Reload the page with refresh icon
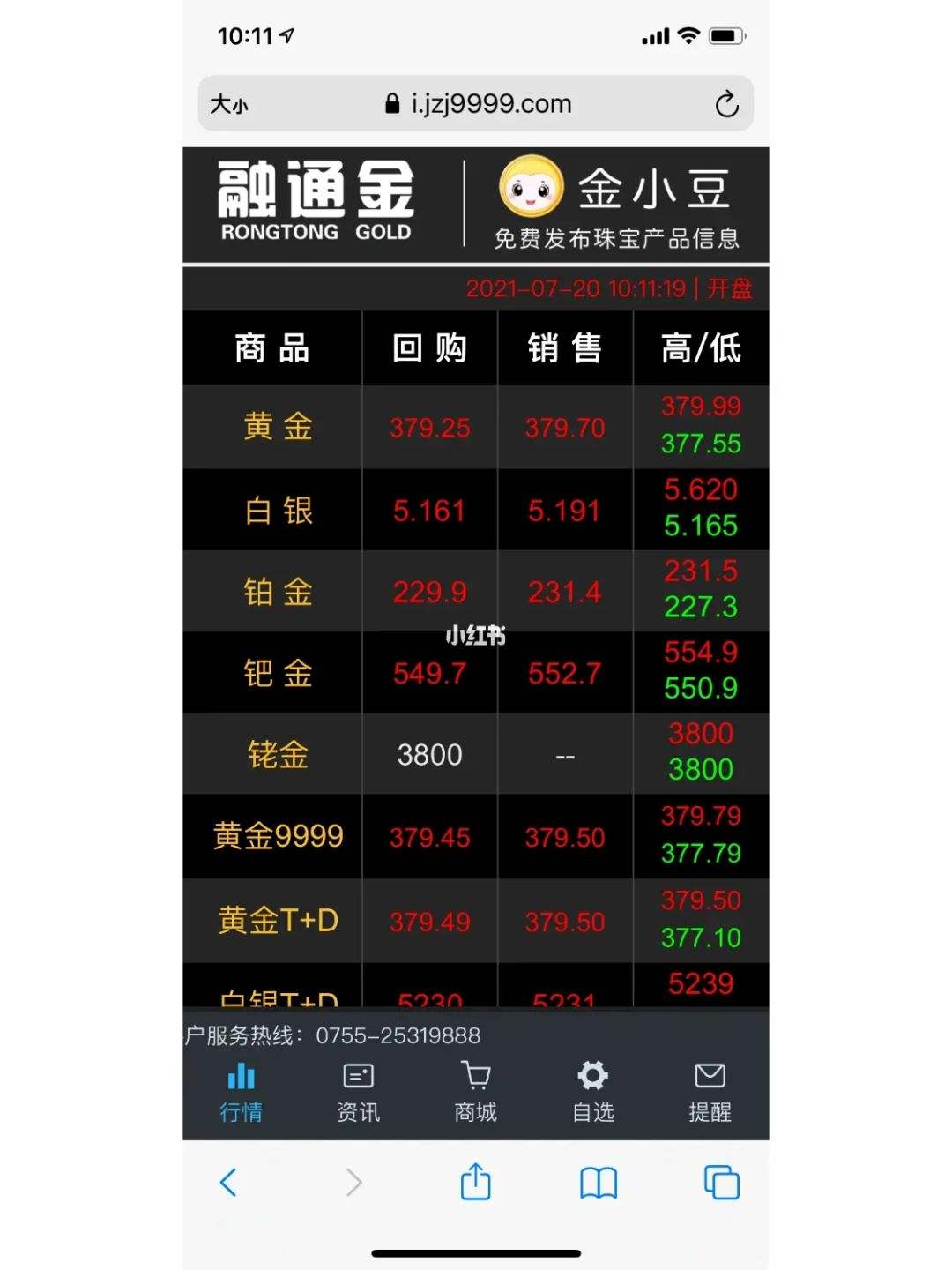This screenshot has height=1270, width=952. tap(725, 103)
